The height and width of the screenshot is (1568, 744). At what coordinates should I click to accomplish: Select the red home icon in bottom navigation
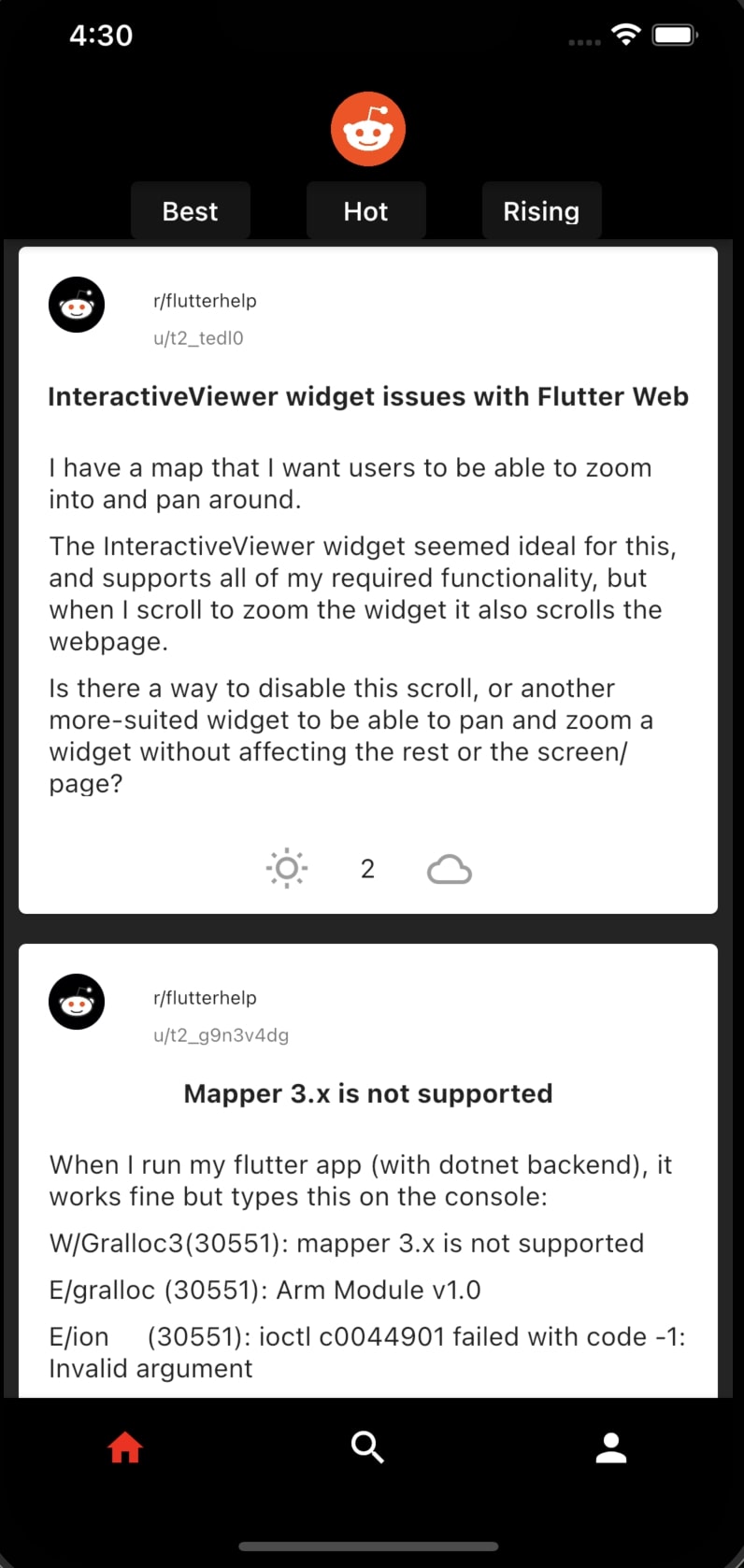tap(124, 1447)
